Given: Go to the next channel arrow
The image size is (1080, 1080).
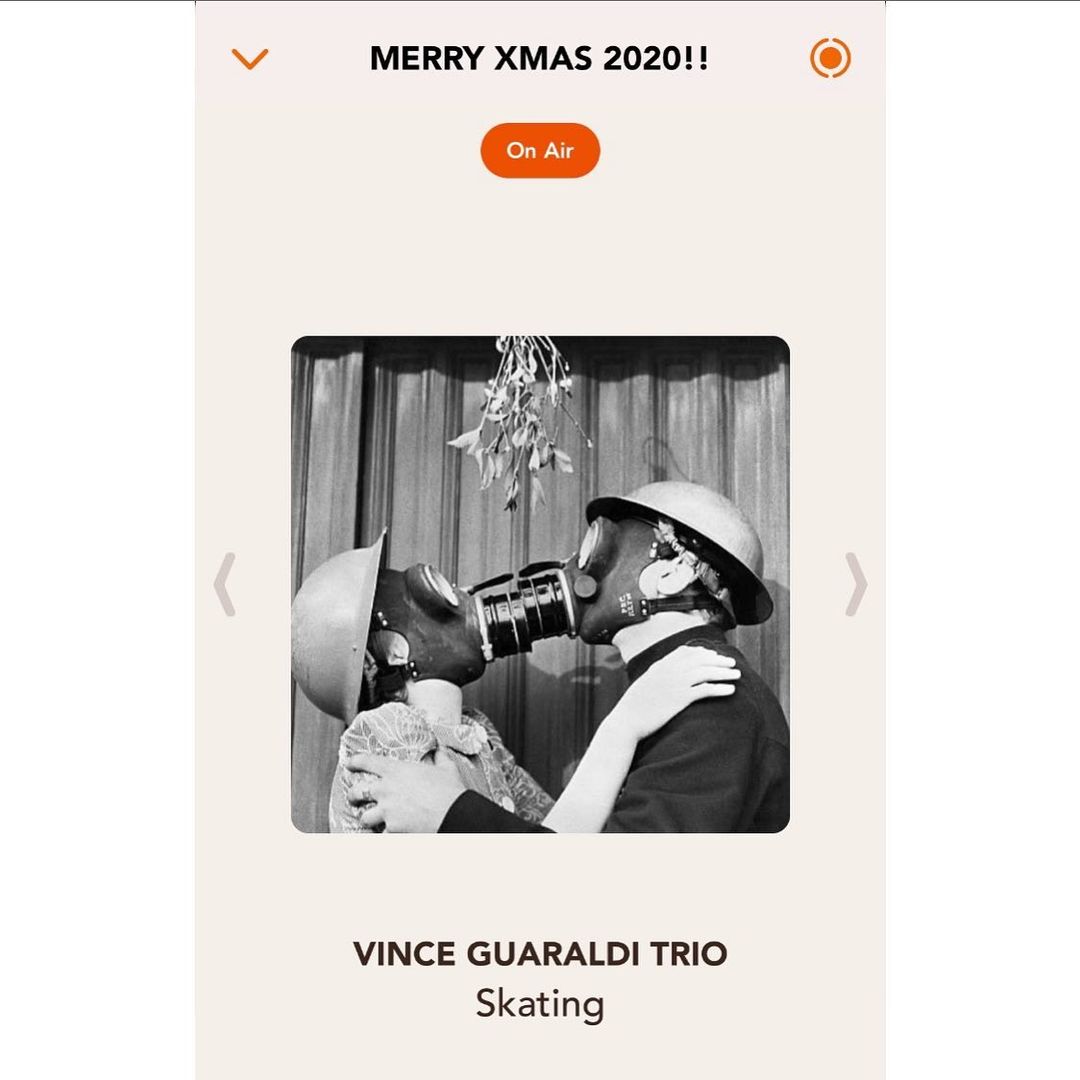Looking at the screenshot, I should (x=856, y=584).
